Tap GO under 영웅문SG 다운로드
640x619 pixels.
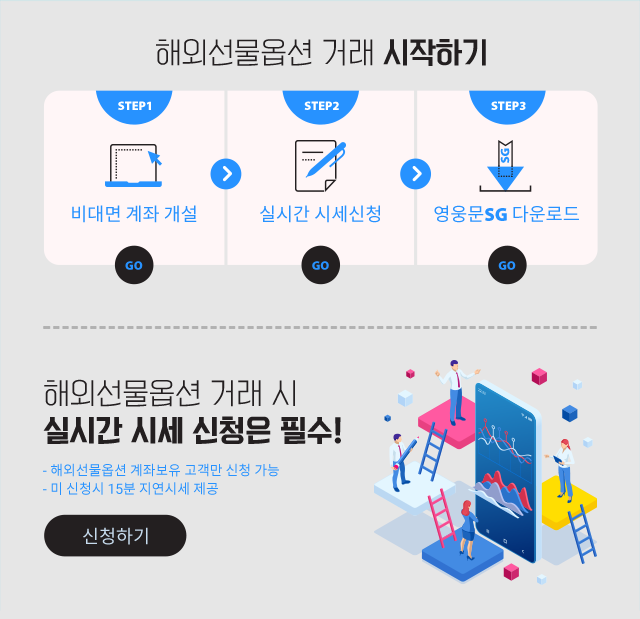point(507,266)
